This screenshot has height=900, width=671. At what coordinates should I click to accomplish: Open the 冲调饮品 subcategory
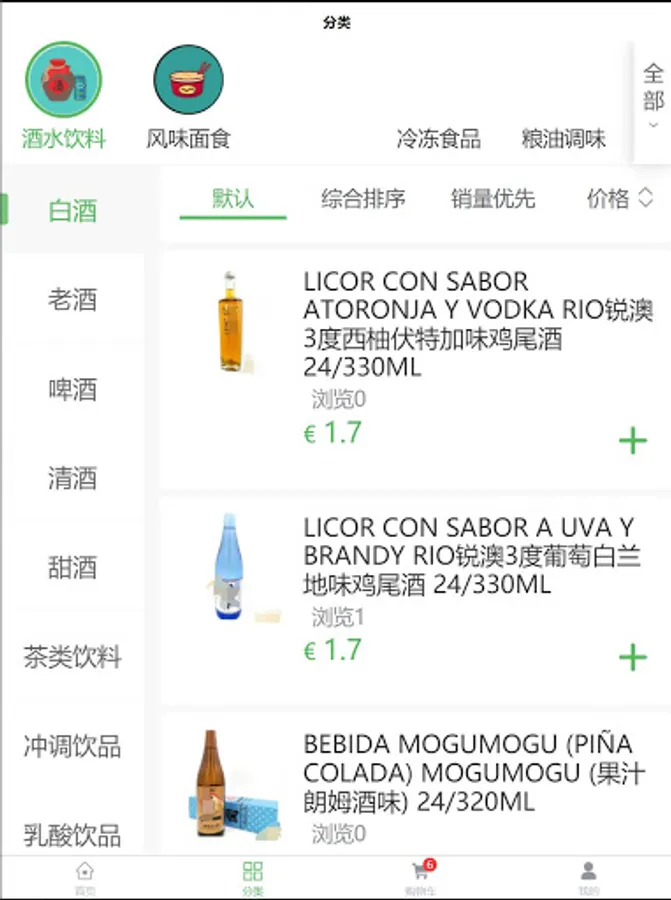(x=72, y=746)
